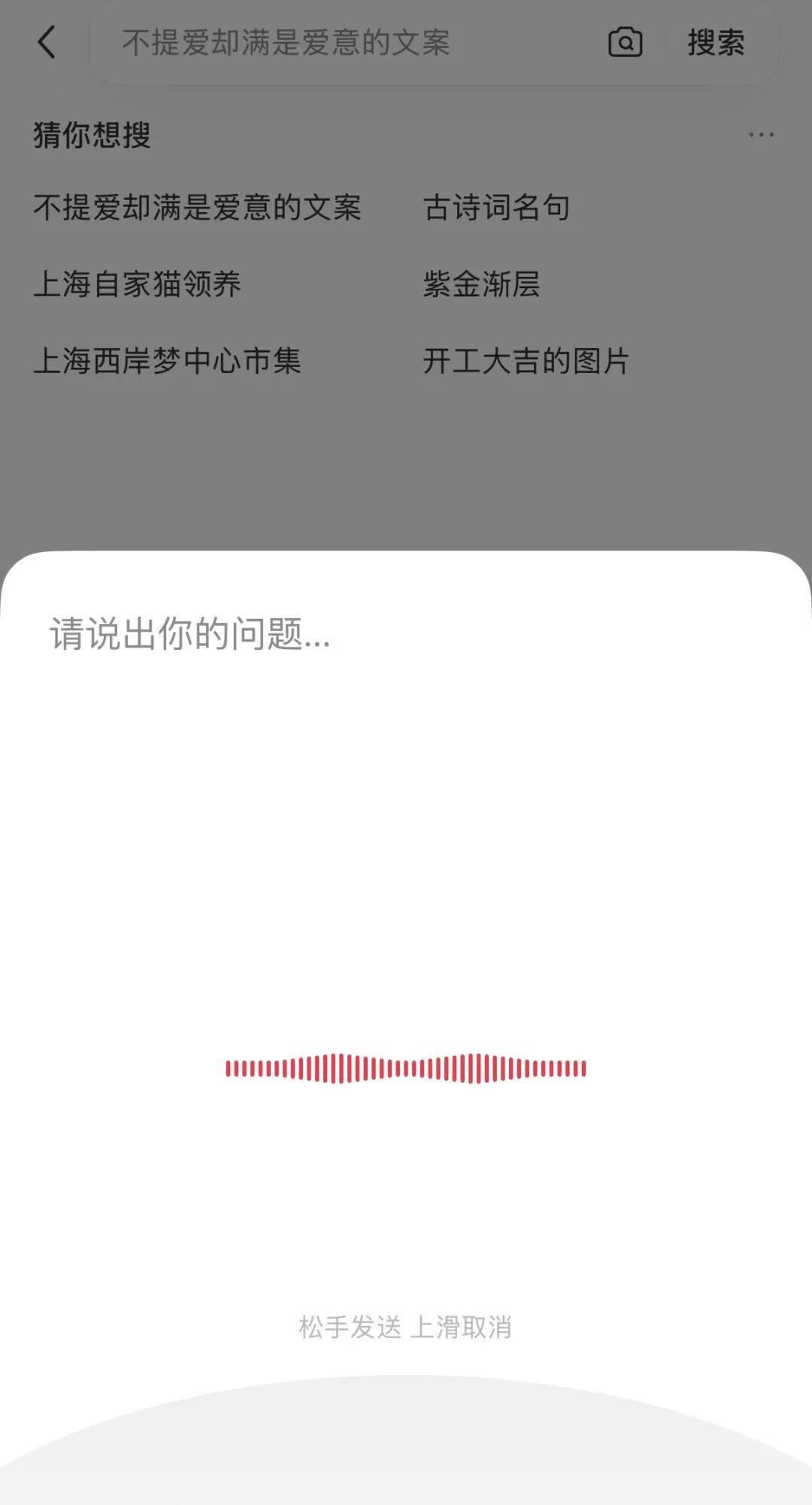This screenshot has width=812, height=1505.
Task: Select suggestion 不提爱却满是爱意的文案 under 猜你想搜
Action: click(197, 208)
